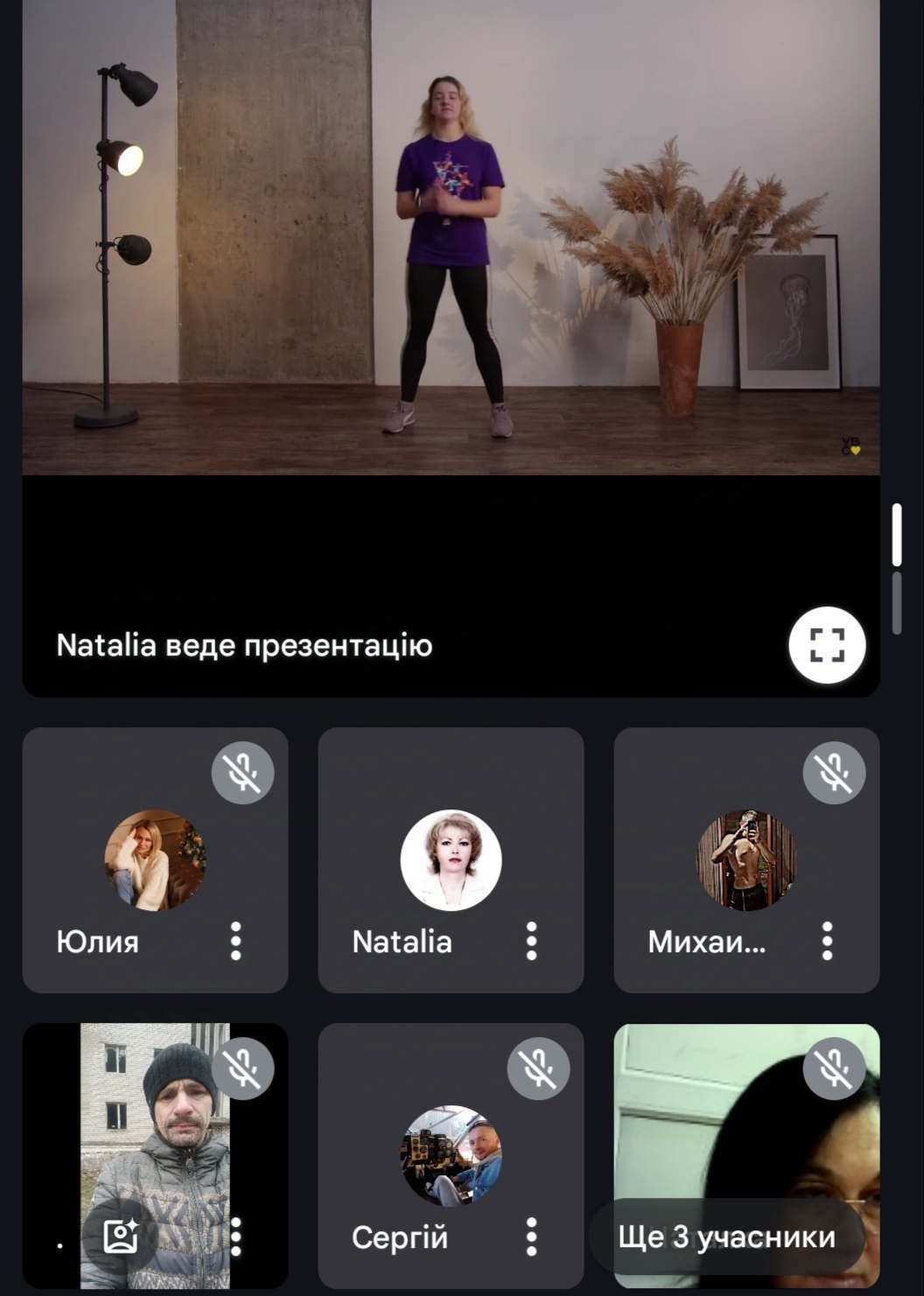Select the Михаи... participant tile
This screenshot has width=924, height=1296.
point(746,860)
